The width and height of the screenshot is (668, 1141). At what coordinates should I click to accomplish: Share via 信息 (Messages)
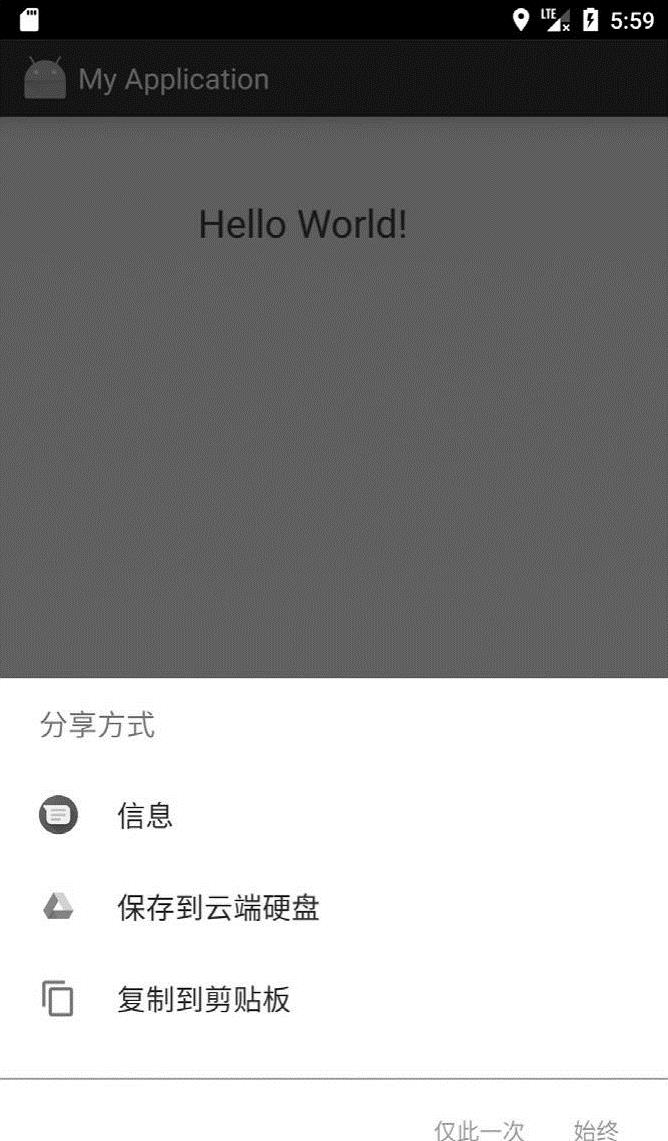pos(145,816)
